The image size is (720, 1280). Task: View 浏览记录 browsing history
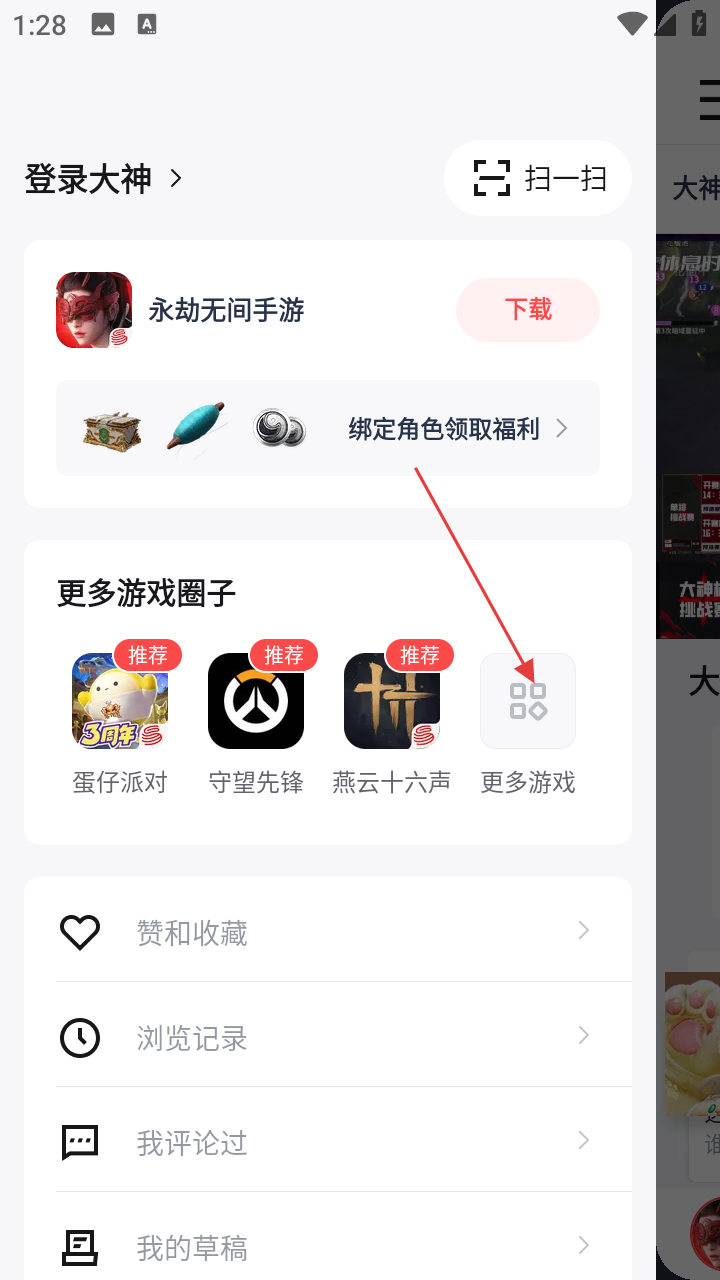tap(328, 1038)
